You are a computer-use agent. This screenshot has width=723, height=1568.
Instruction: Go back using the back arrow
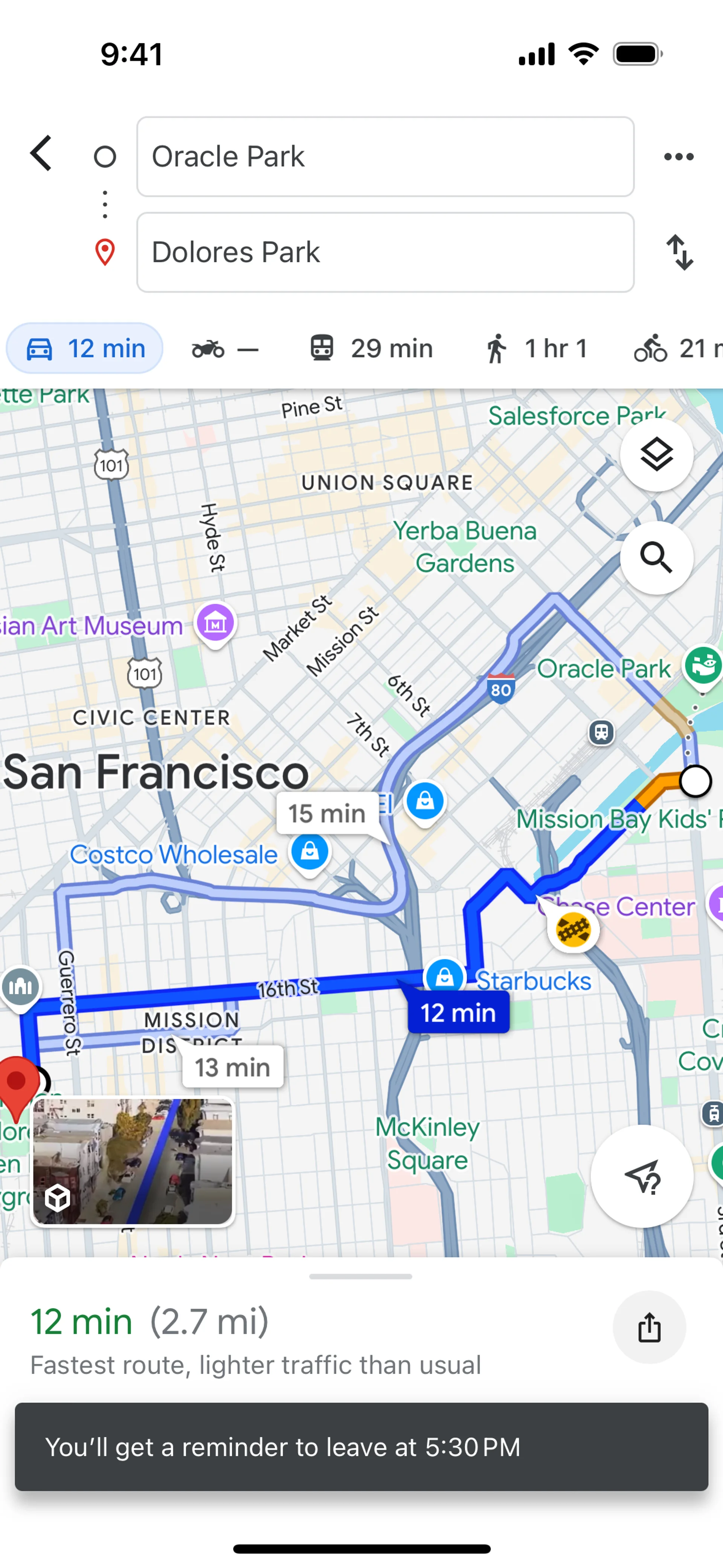point(41,153)
